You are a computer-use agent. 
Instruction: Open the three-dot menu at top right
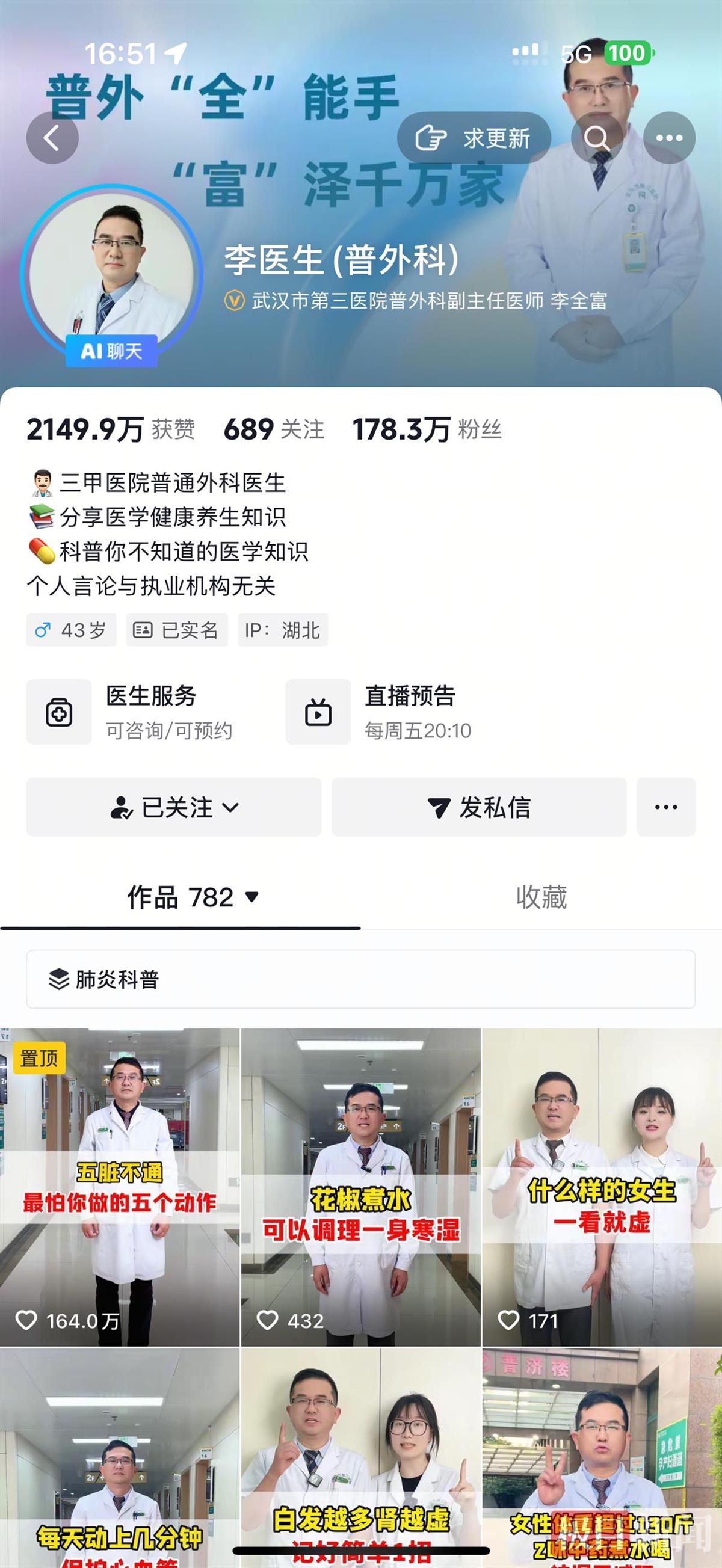670,137
